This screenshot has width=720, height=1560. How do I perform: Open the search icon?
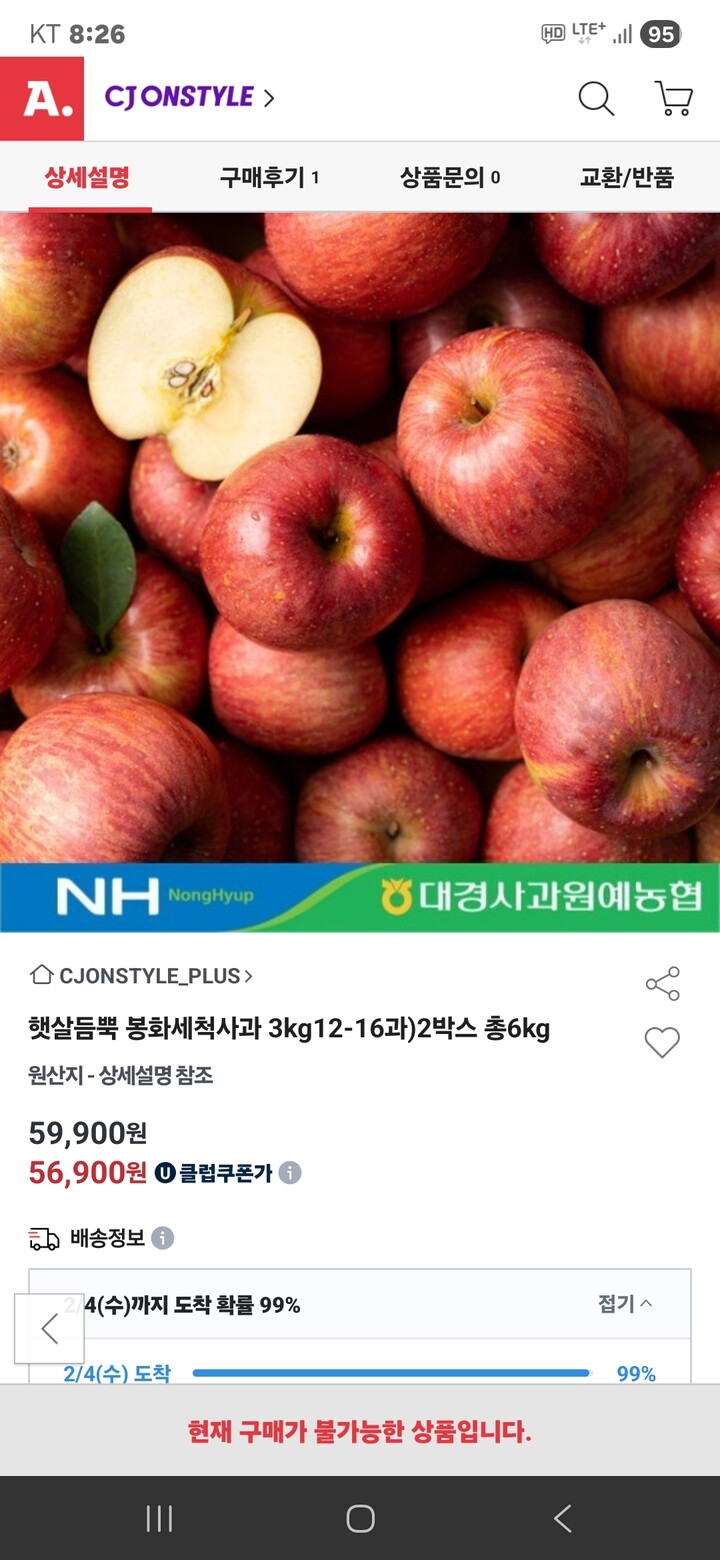(596, 99)
